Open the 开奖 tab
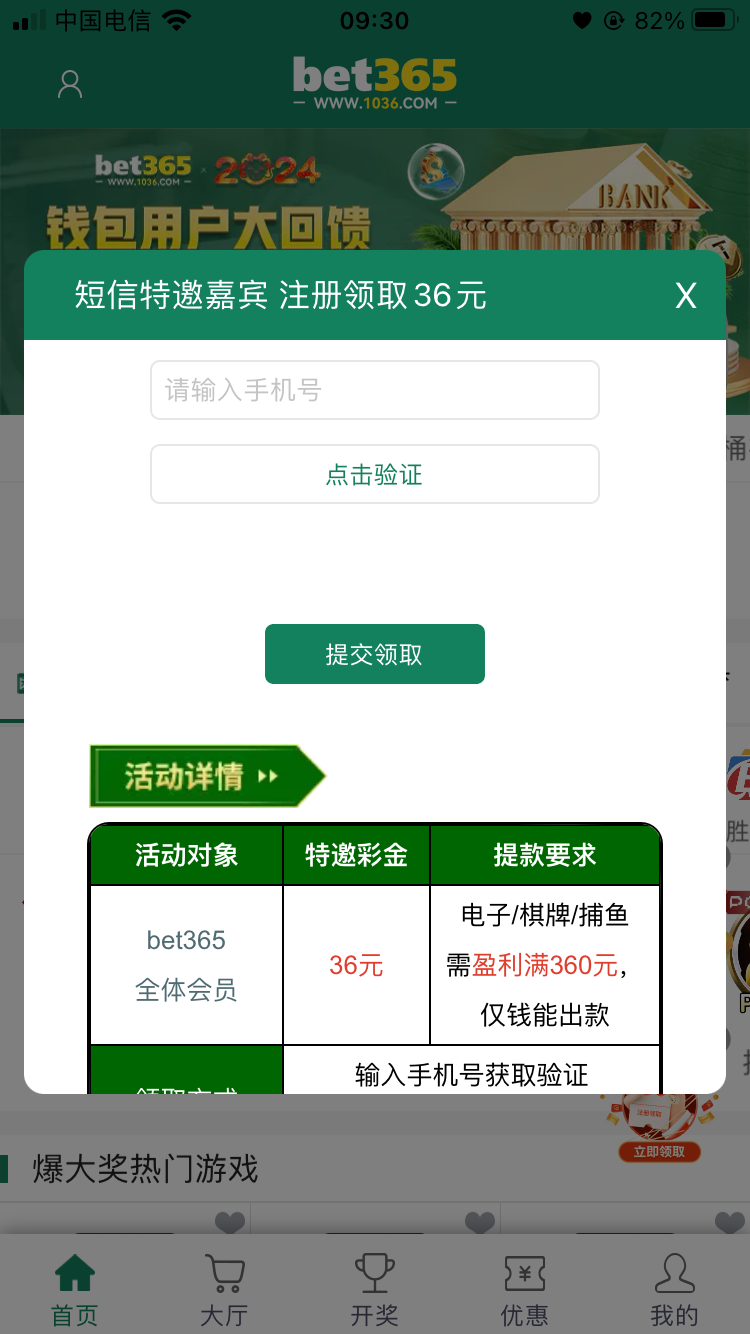Screen dimensions: 750x1334 pyautogui.click(x=374, y=1290)
